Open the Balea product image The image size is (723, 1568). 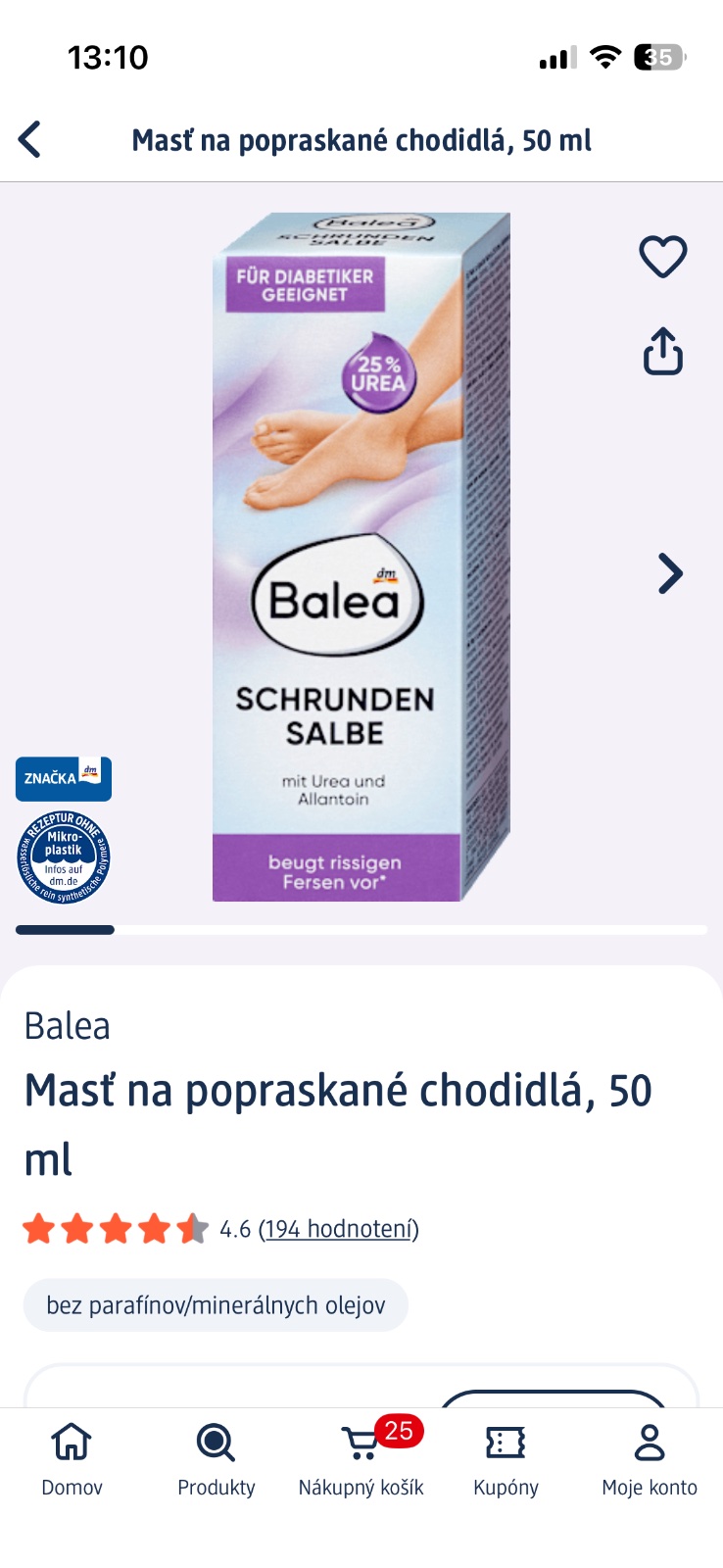[x=361, y=557]
